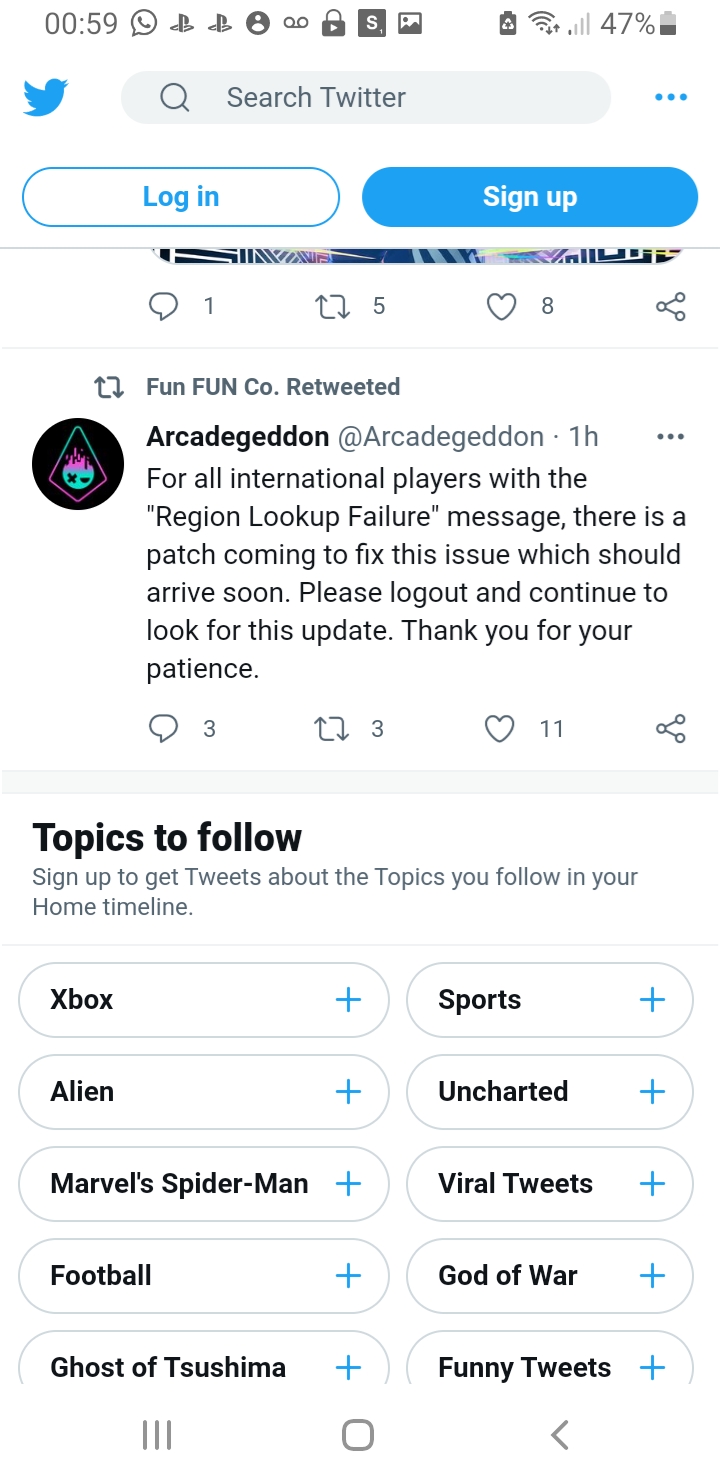Go back with the system back button
This screenshot has height=1480, width=720.
click(x=560, y=1435)
